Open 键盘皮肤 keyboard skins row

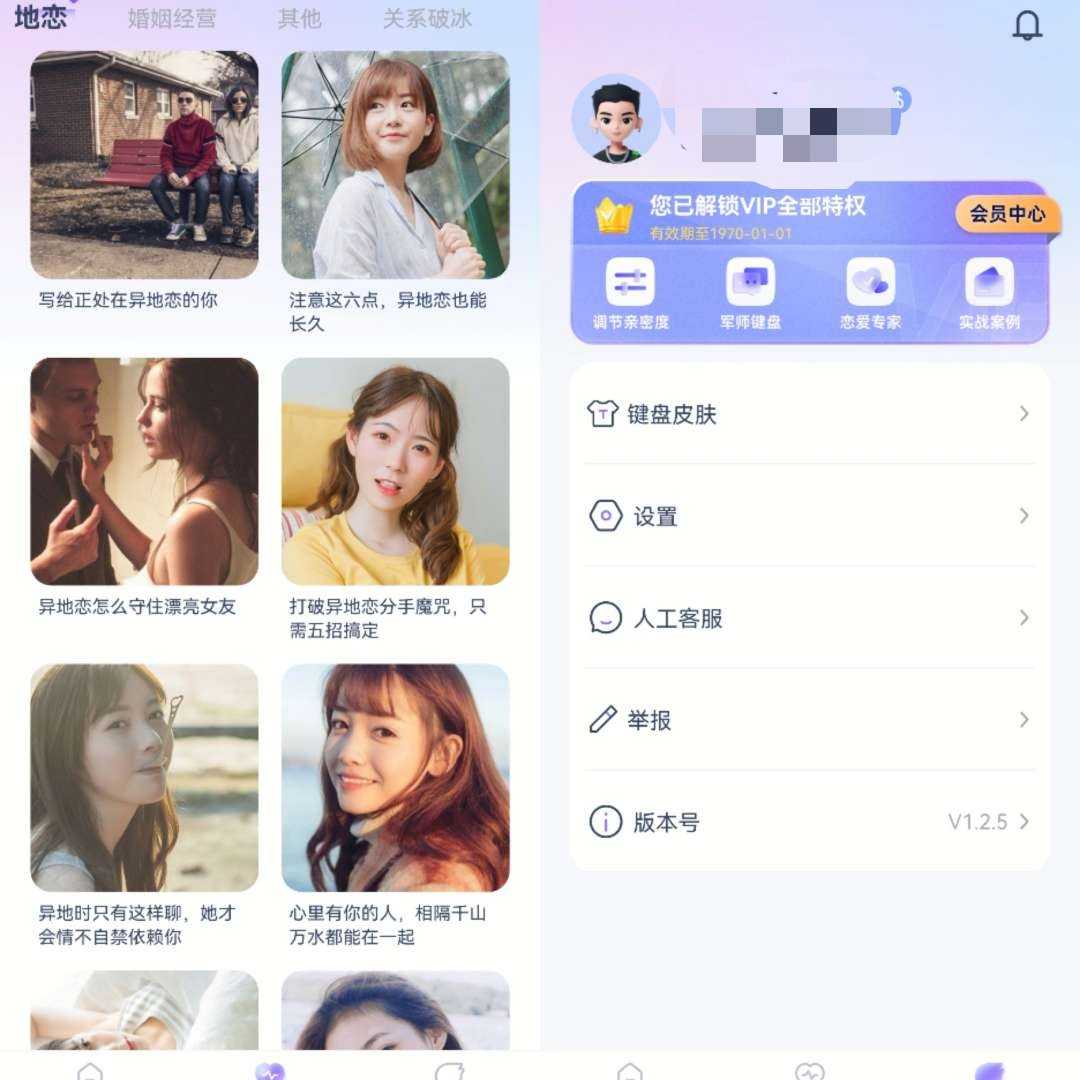tap(809, 414)
